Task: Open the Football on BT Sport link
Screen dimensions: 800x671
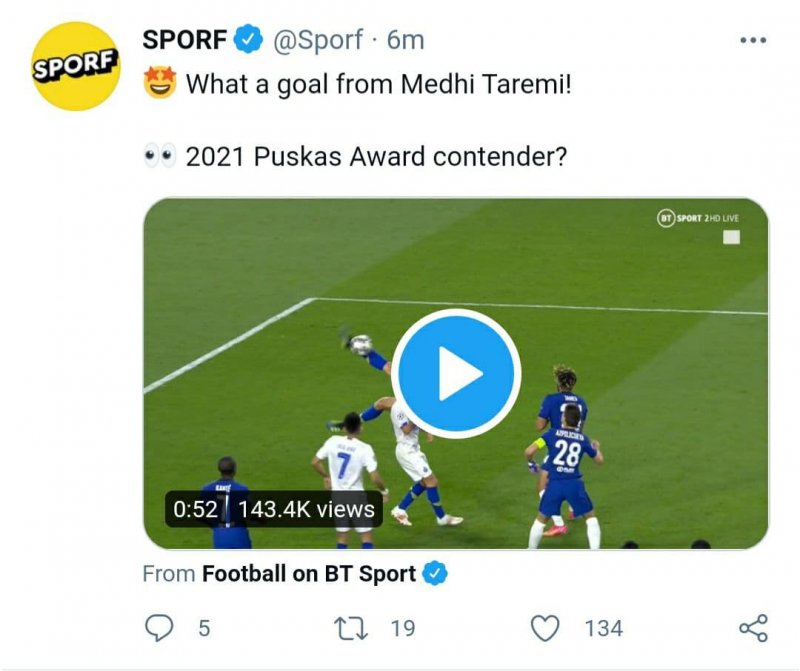Action: (x=309, y=574)
